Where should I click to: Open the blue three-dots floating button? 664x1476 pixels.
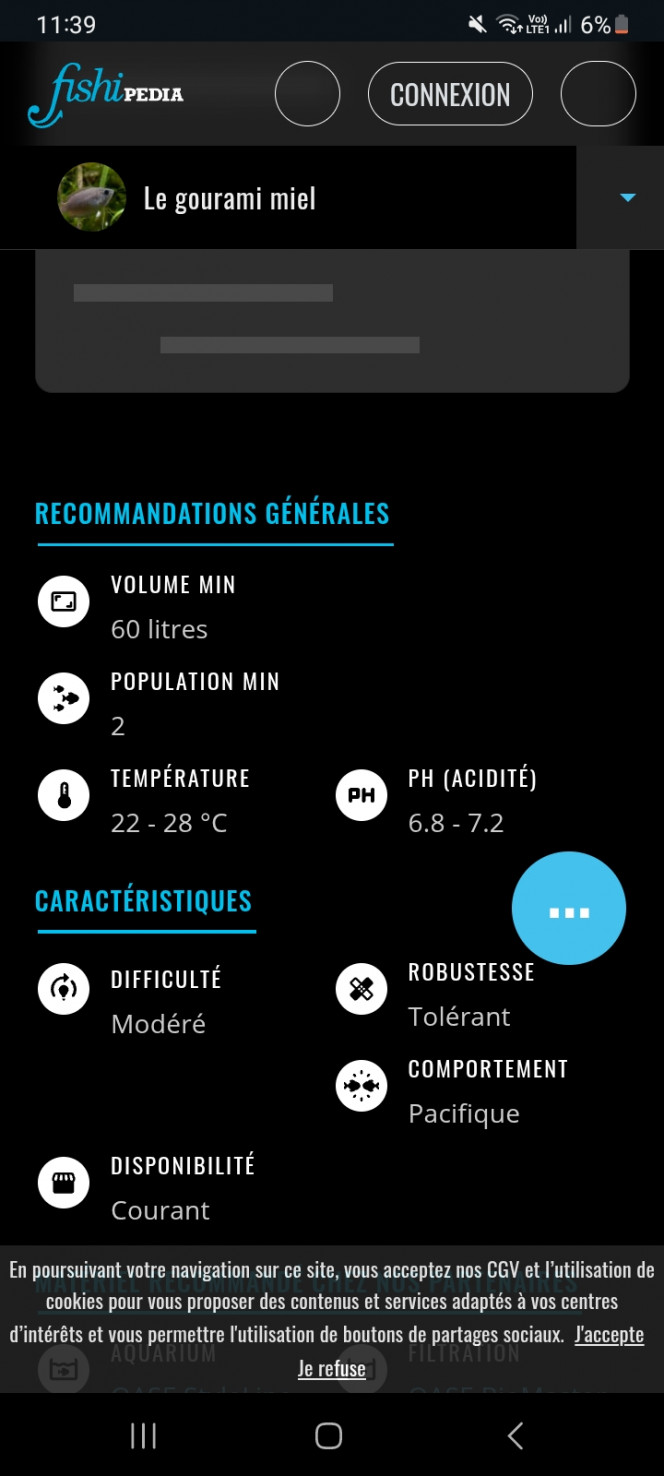(569, 908)
